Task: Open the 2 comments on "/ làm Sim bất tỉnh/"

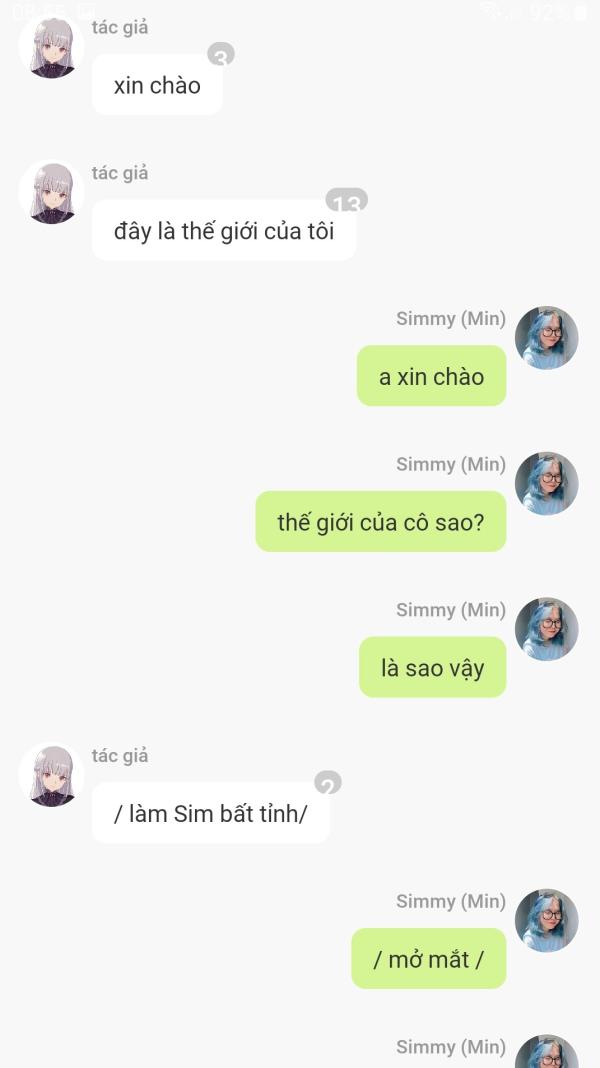Action: (x=328, y=783)
